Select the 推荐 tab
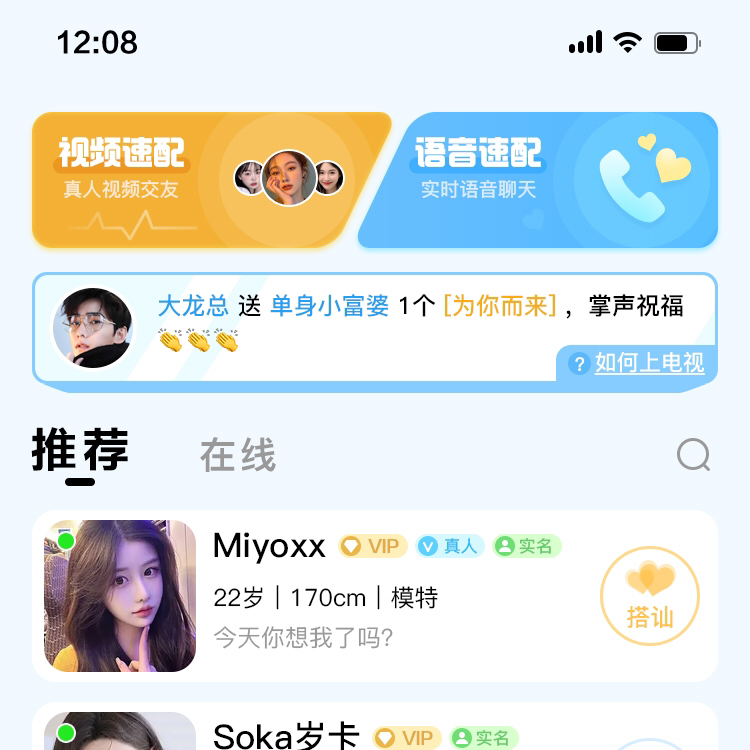The width and height of the screenshot is (750, 750). (x=80, y=451)
